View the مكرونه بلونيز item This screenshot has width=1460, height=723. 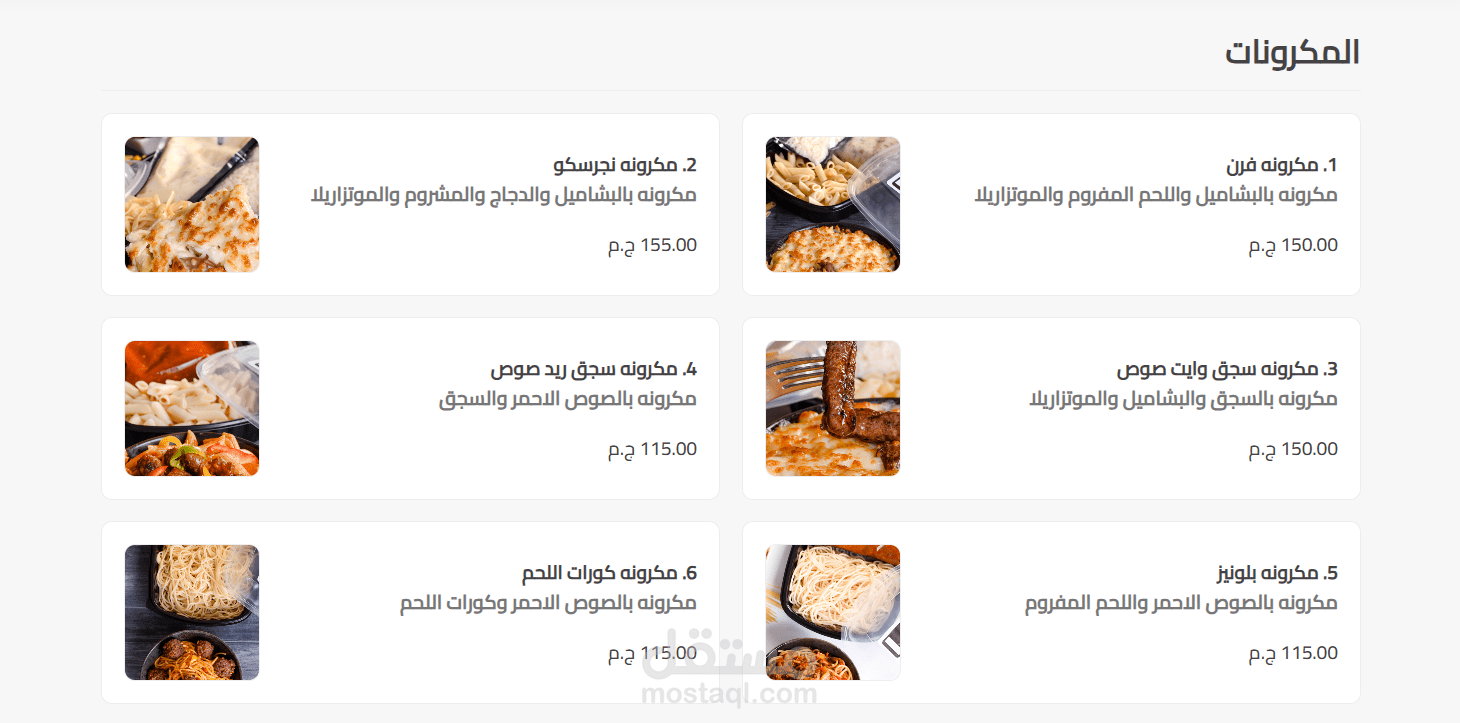coord(1051,612)
